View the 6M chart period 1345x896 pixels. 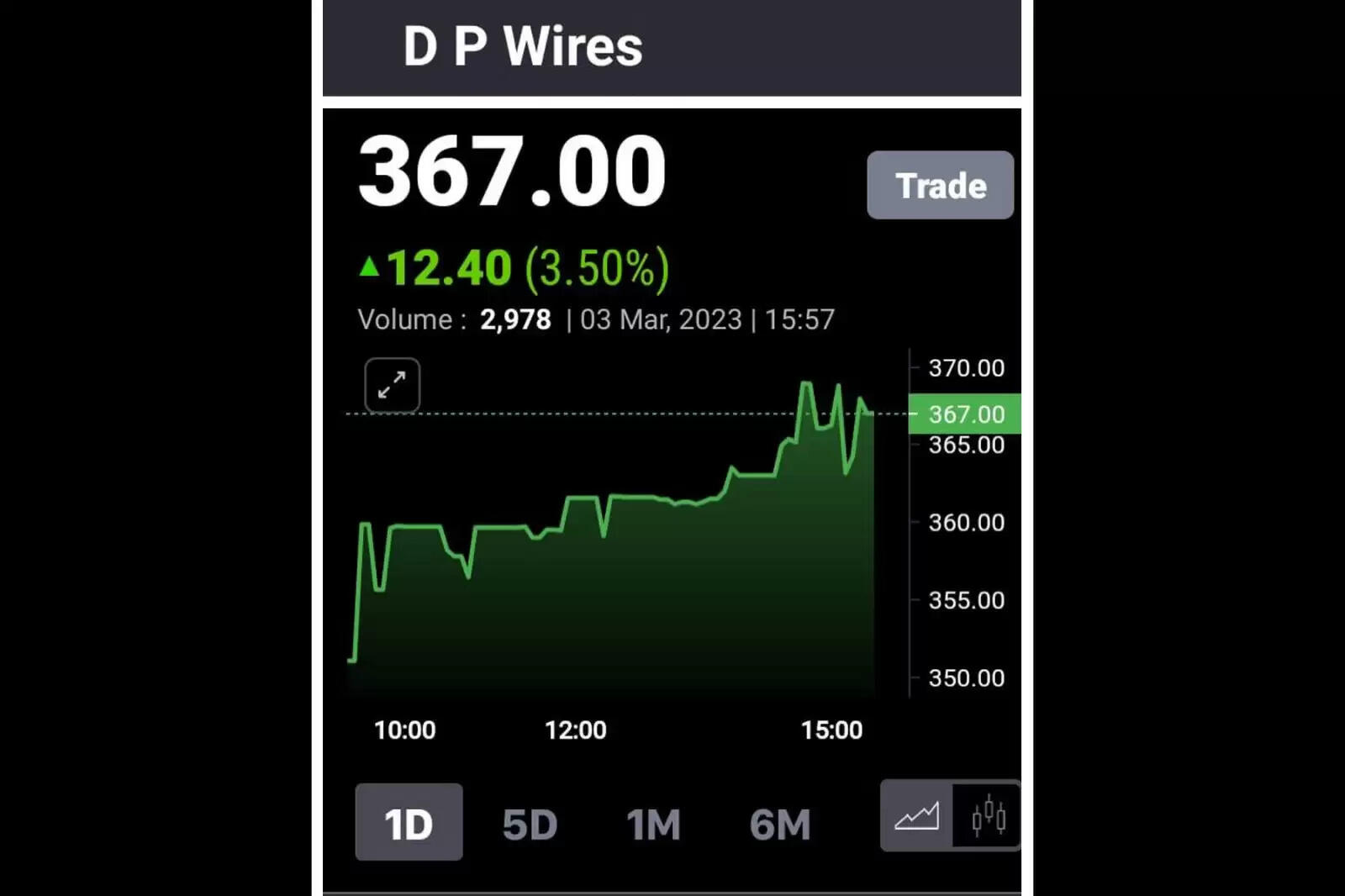779,825
